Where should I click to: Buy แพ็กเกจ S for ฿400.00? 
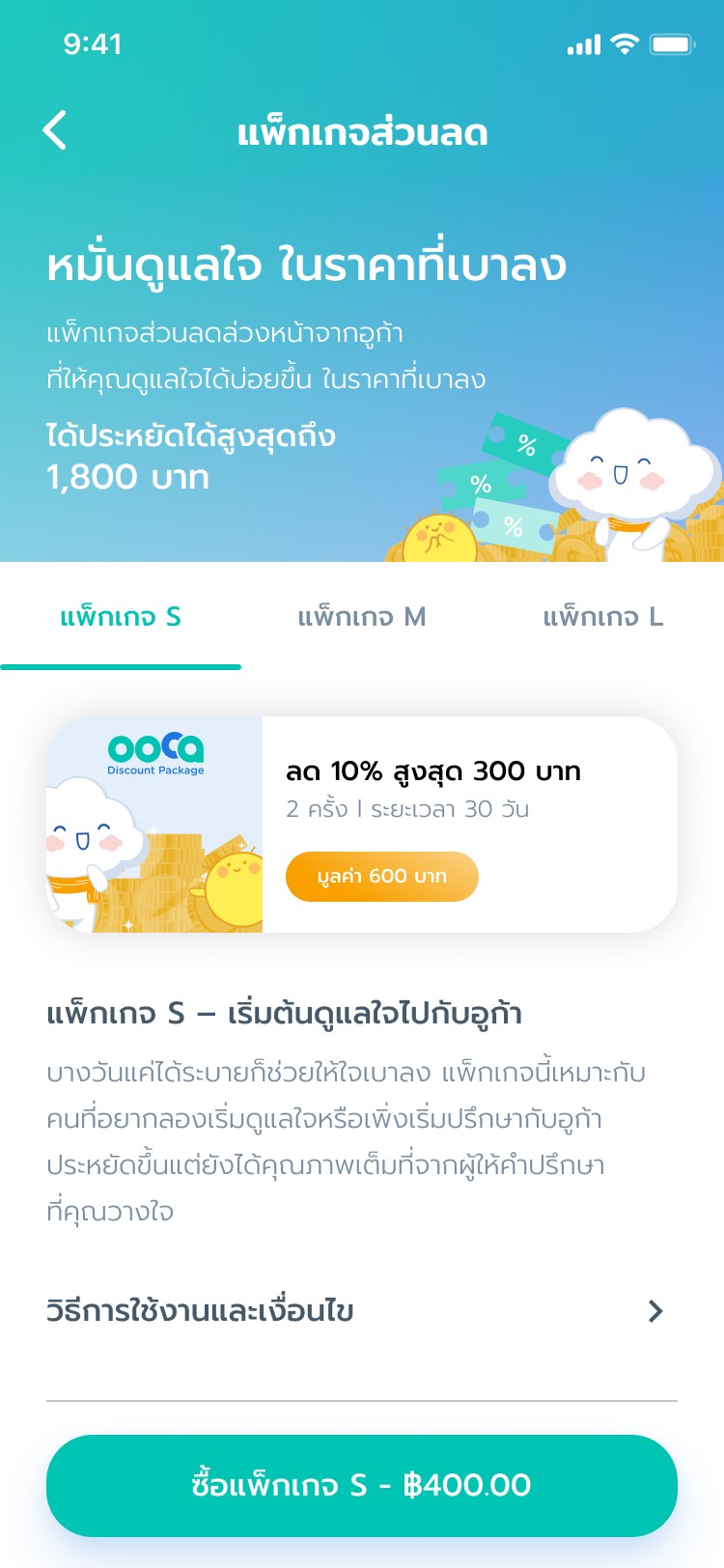click(362, 1485)
